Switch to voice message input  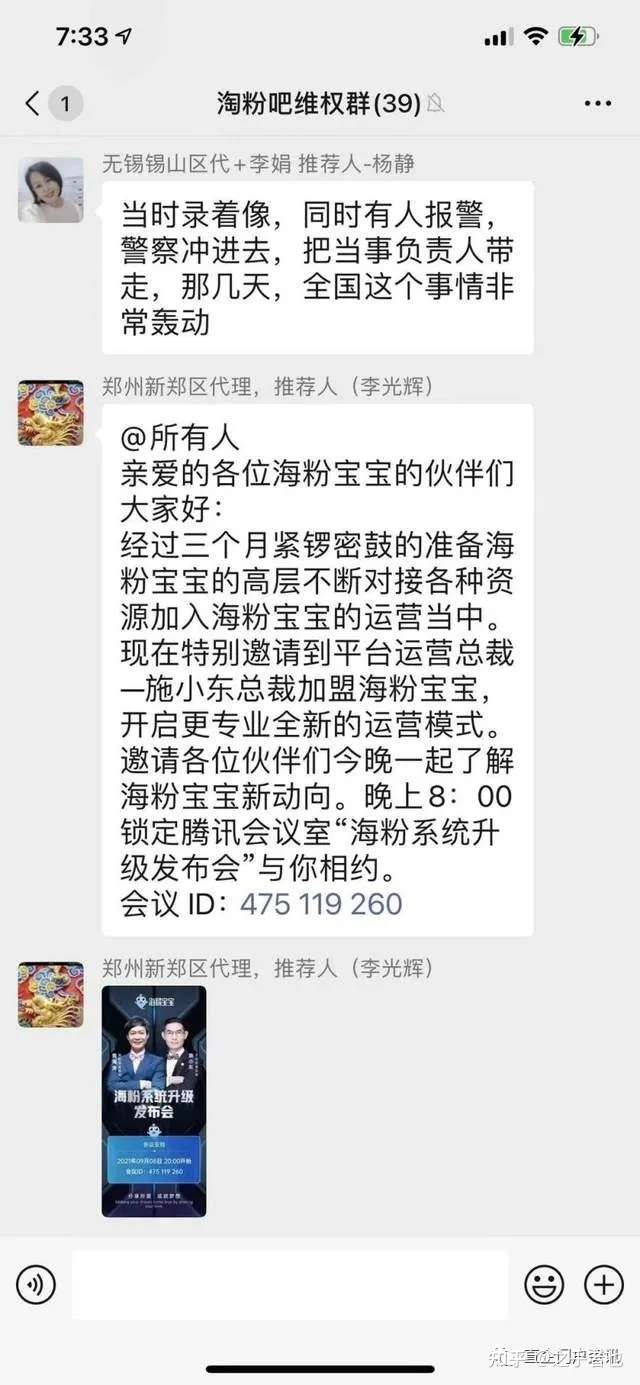(x=36, y=1284)
